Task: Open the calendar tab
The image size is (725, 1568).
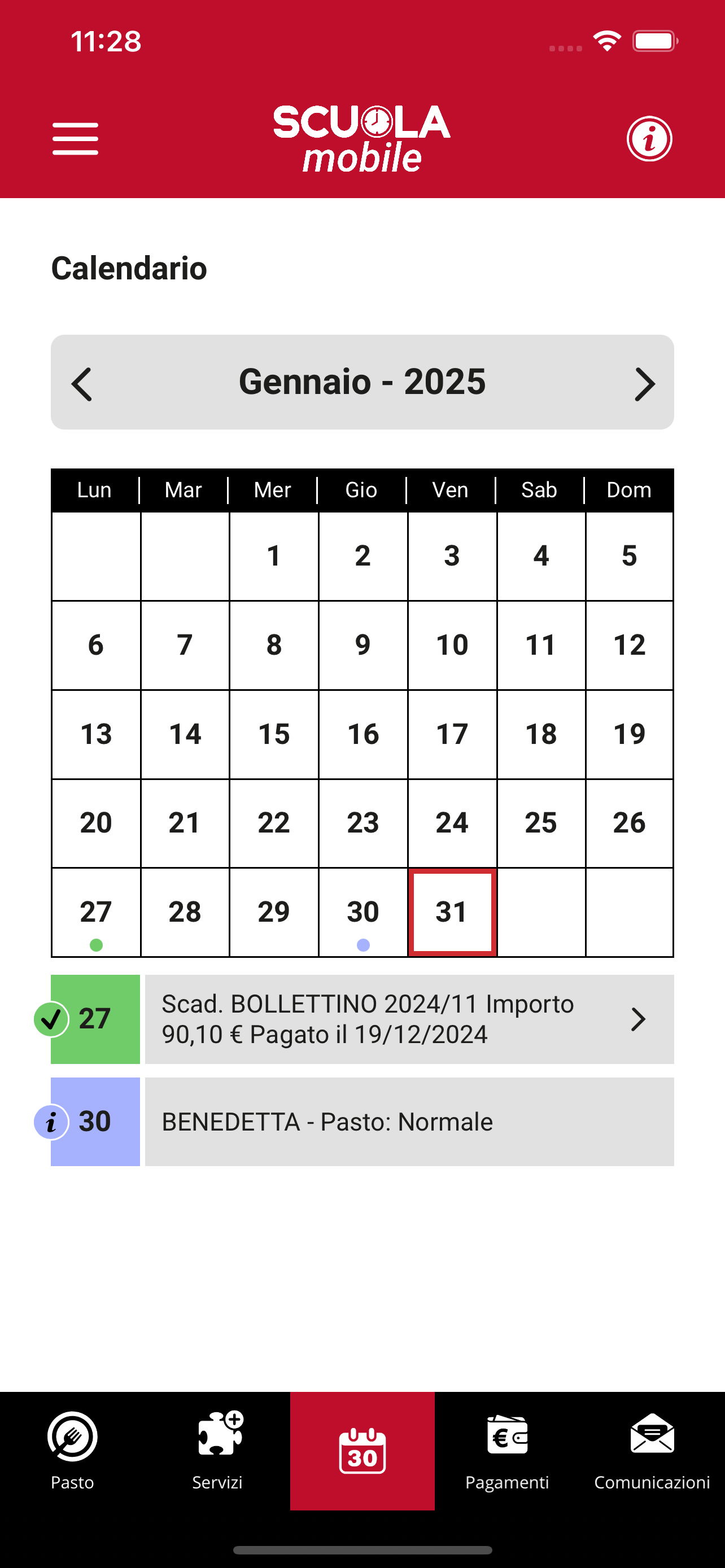Action: point(362,1451)
